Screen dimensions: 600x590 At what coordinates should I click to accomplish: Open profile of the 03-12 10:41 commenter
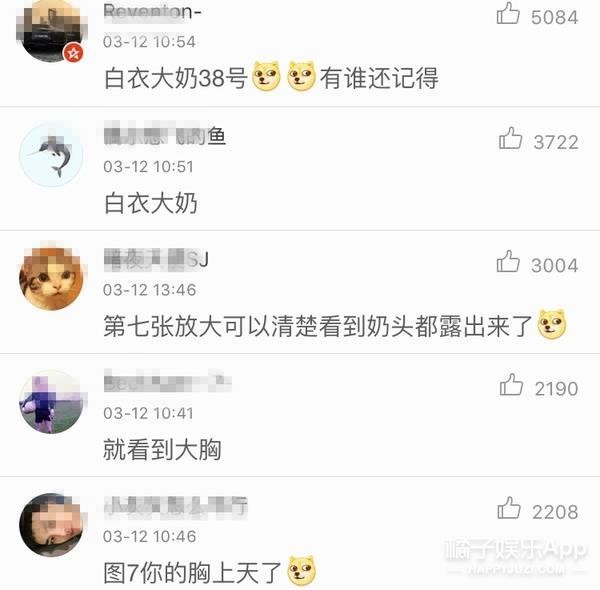coord(51,401)
